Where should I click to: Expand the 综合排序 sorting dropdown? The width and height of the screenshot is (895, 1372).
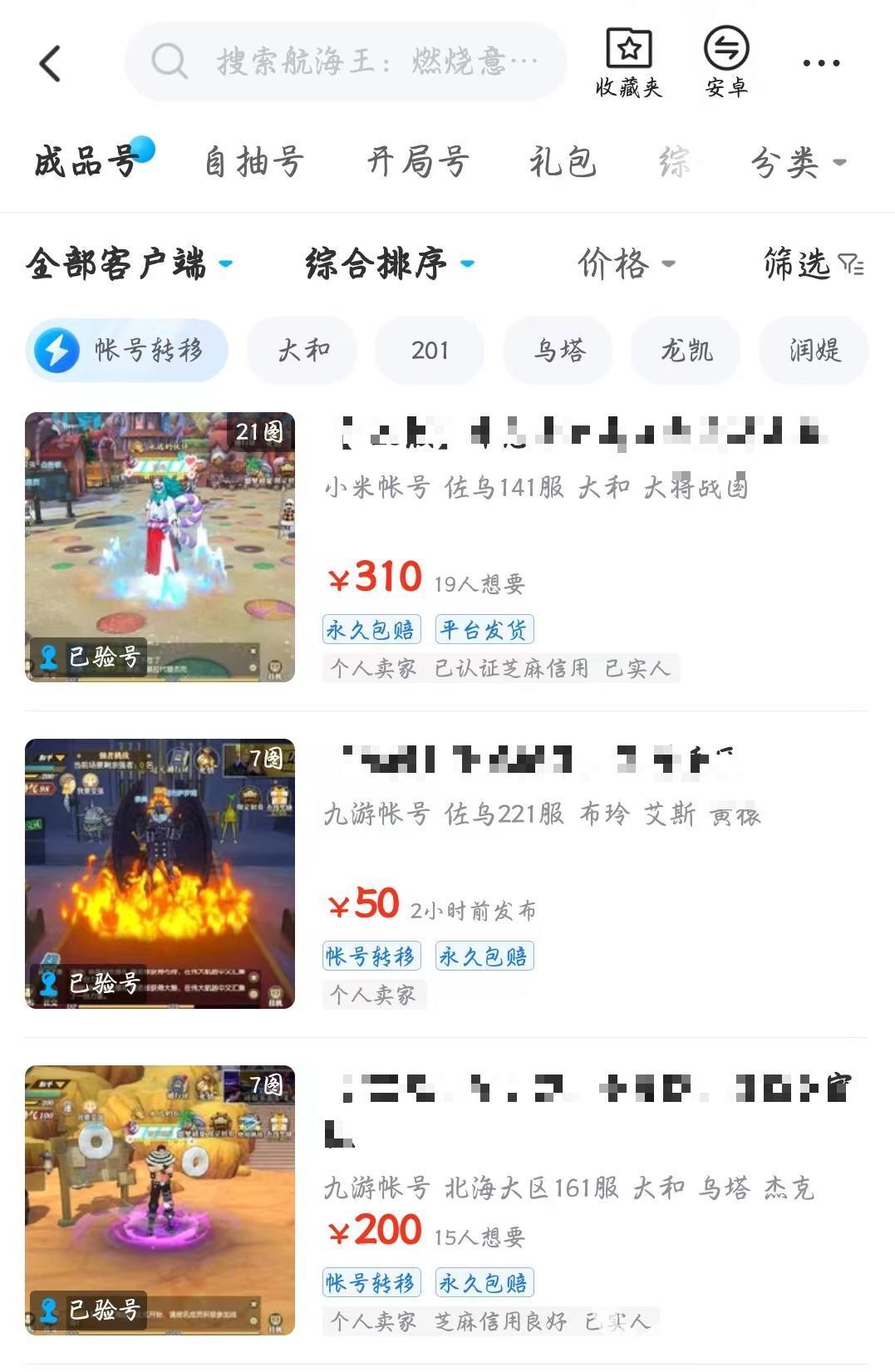coord(389,264)
